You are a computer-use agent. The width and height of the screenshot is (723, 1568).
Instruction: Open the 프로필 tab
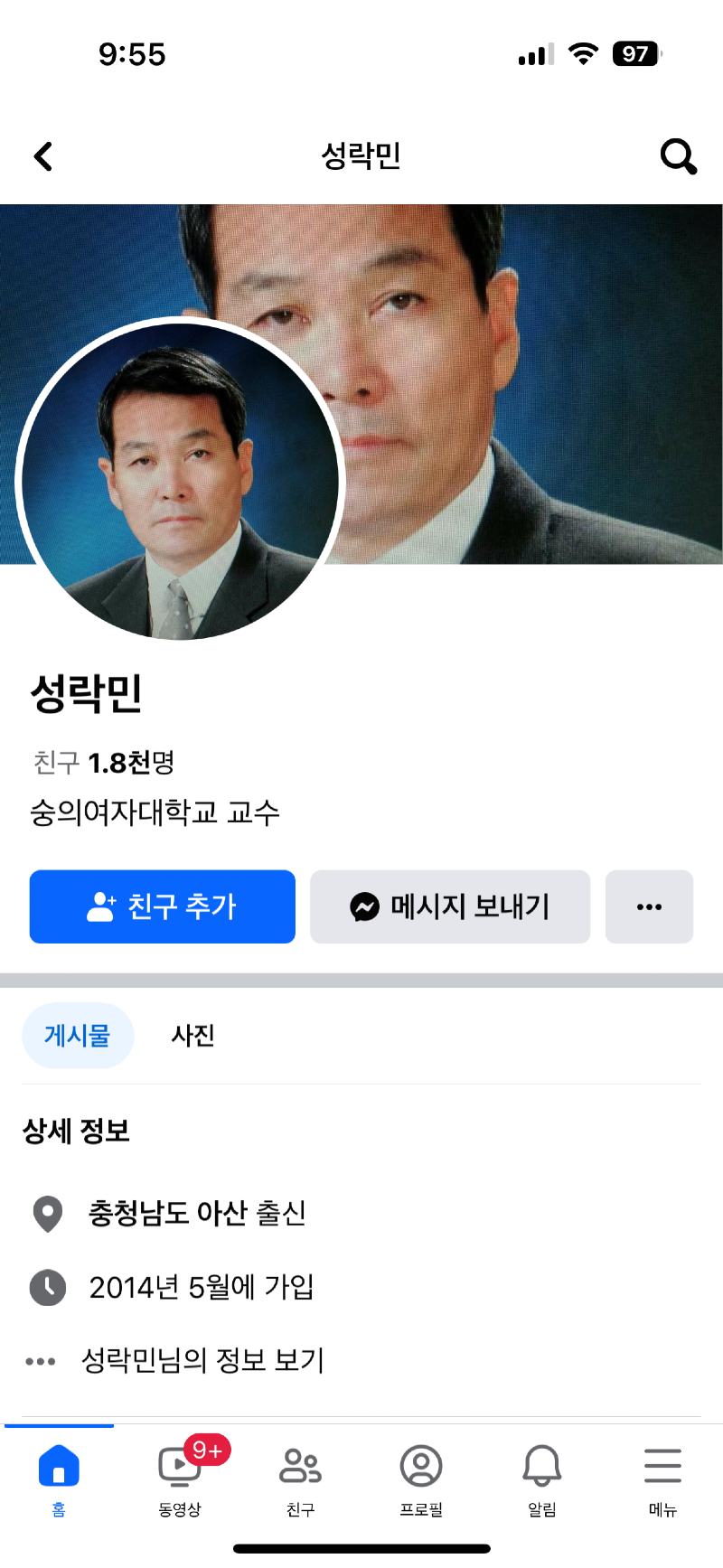pyautogui.click(x=421, y=1477)
